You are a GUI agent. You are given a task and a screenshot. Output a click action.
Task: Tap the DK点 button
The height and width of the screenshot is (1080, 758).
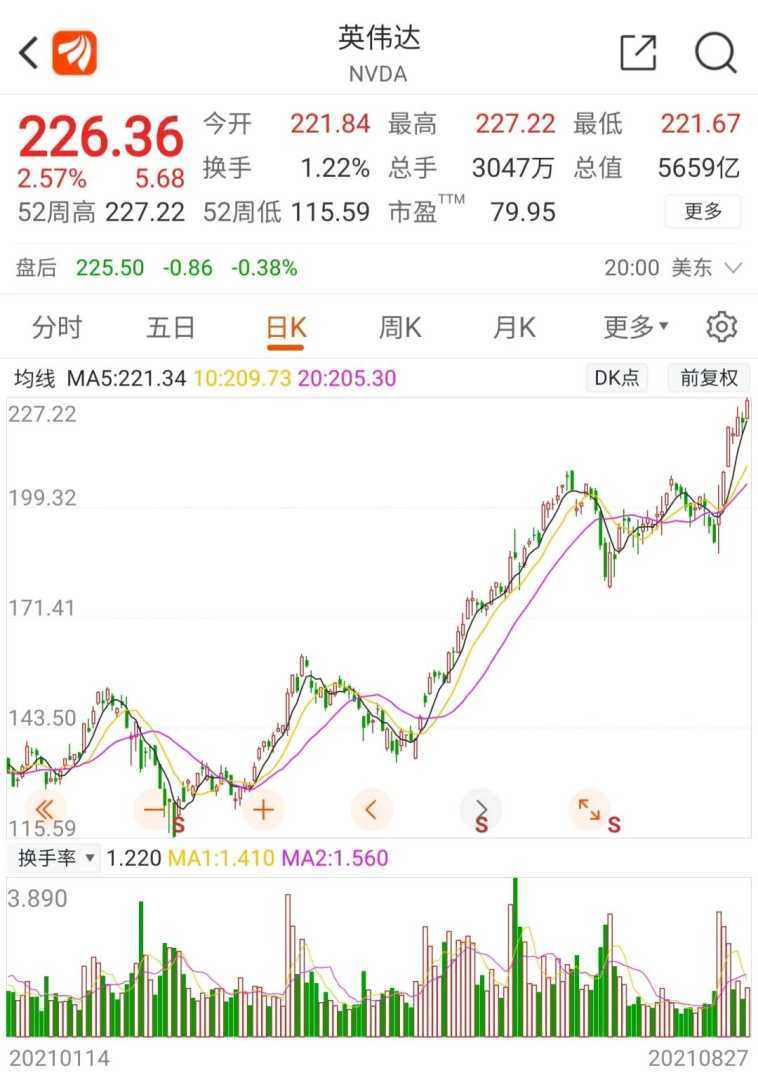pos(615,378)
